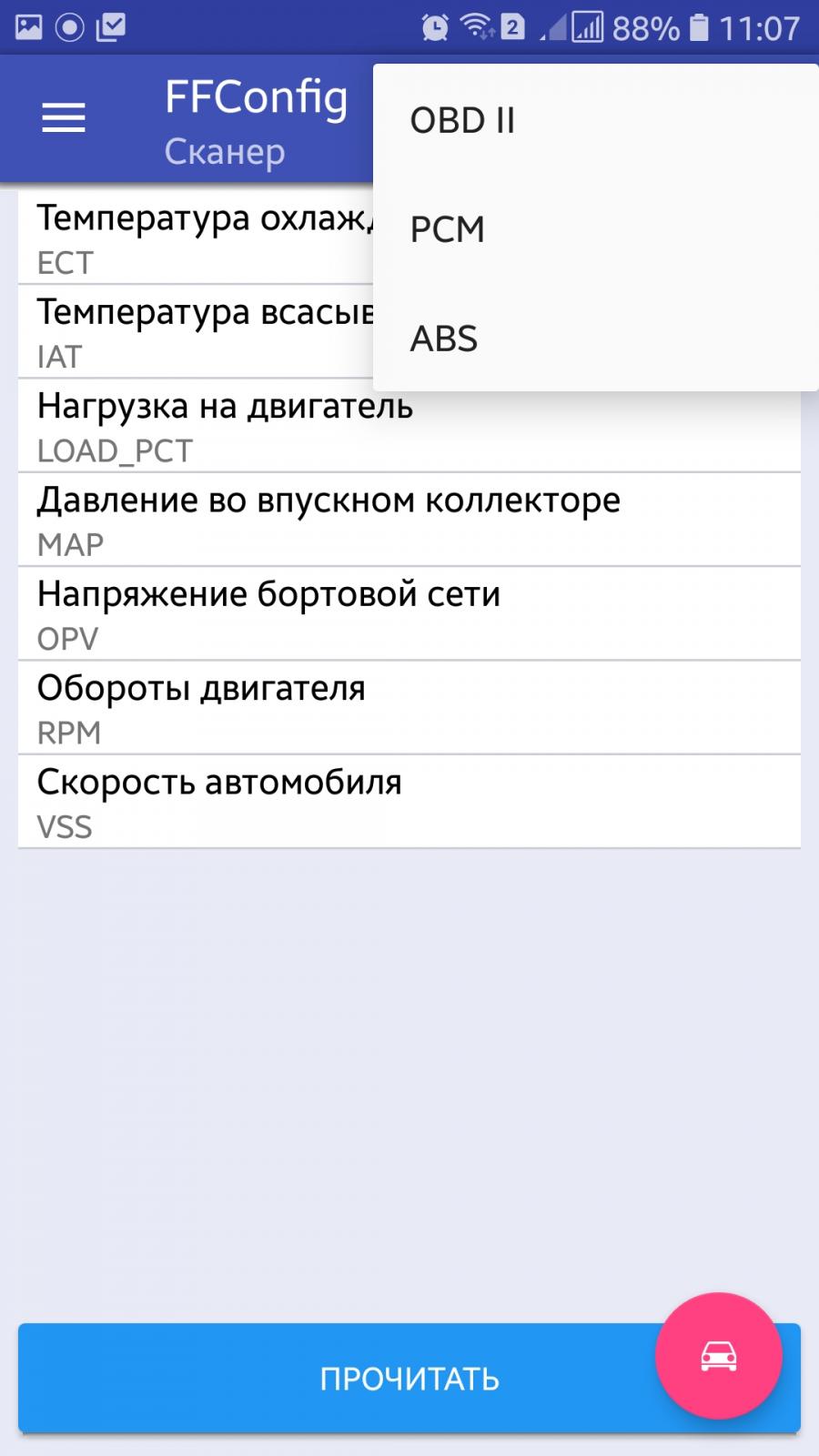Open the VSS vehicle speed row
The width and height of the screenshot is (819, 1456).
pos(408,803)
